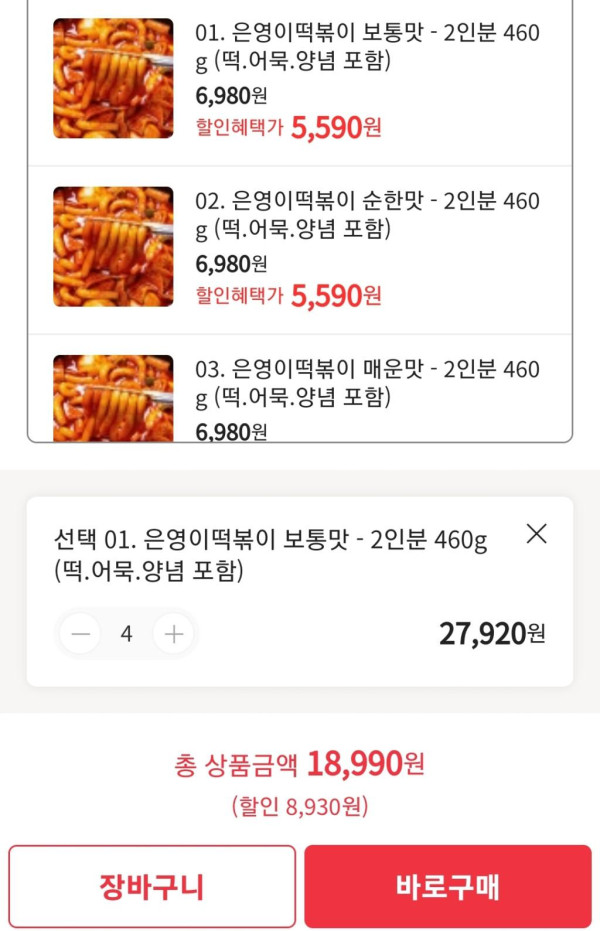Increase quantity with the plus button
Screen dimensions: 600x931
174,634
